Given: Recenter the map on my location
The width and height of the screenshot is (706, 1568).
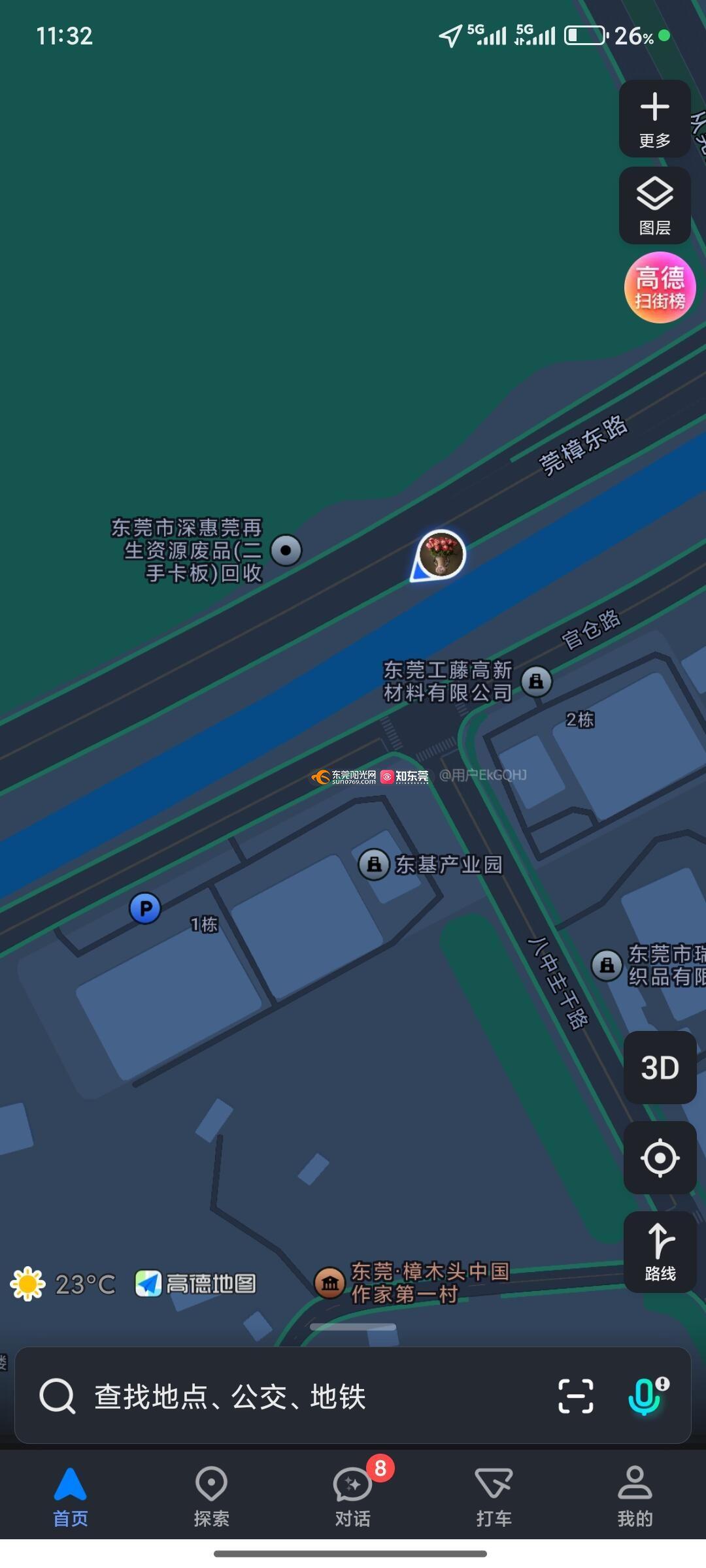Looking at the screenshot, I should [660, 1158].
